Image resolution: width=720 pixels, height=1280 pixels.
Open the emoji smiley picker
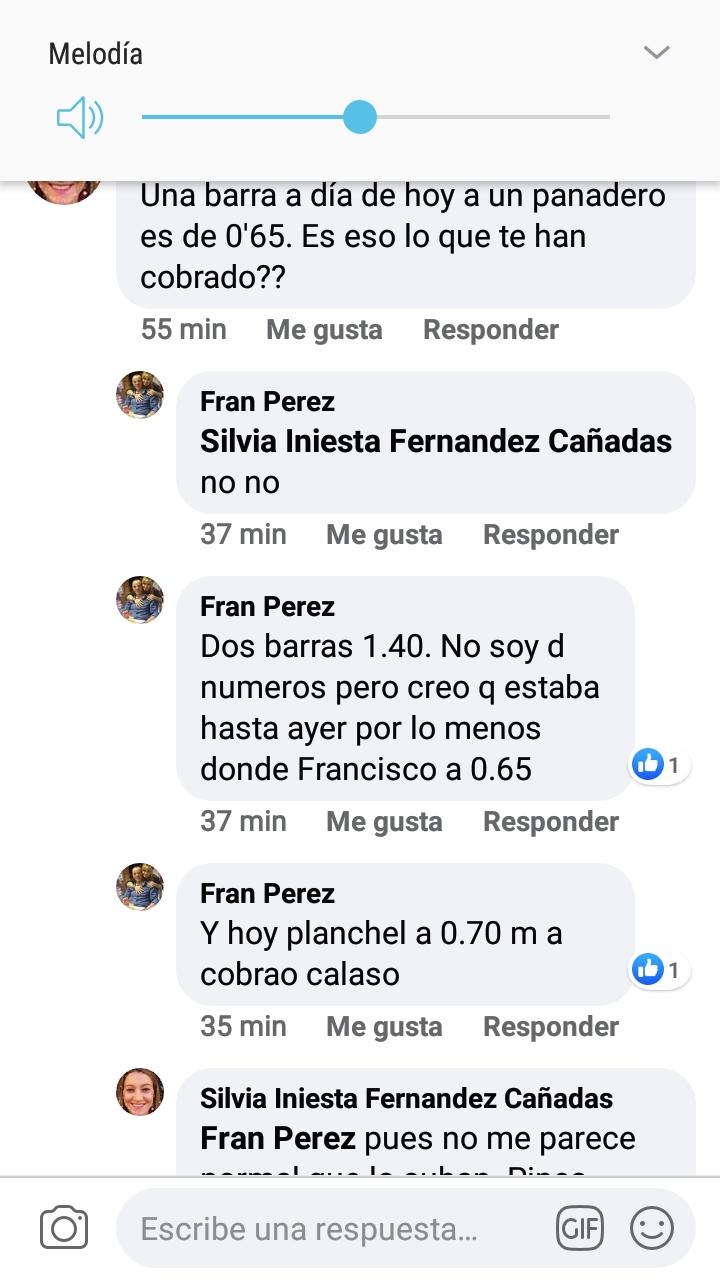click(652, 1228)
